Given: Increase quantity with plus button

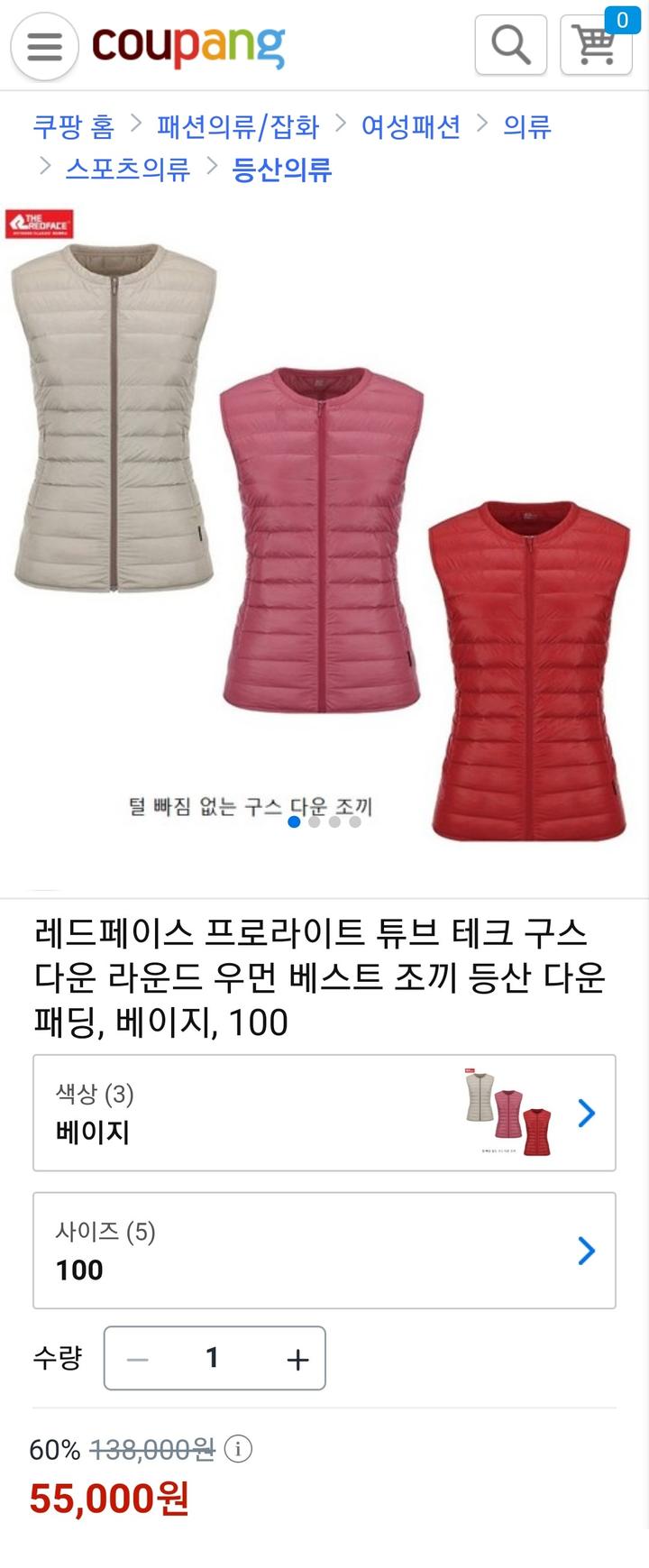Looking at the screenshot, I should pyautogui.click(x=297, y=1359).
